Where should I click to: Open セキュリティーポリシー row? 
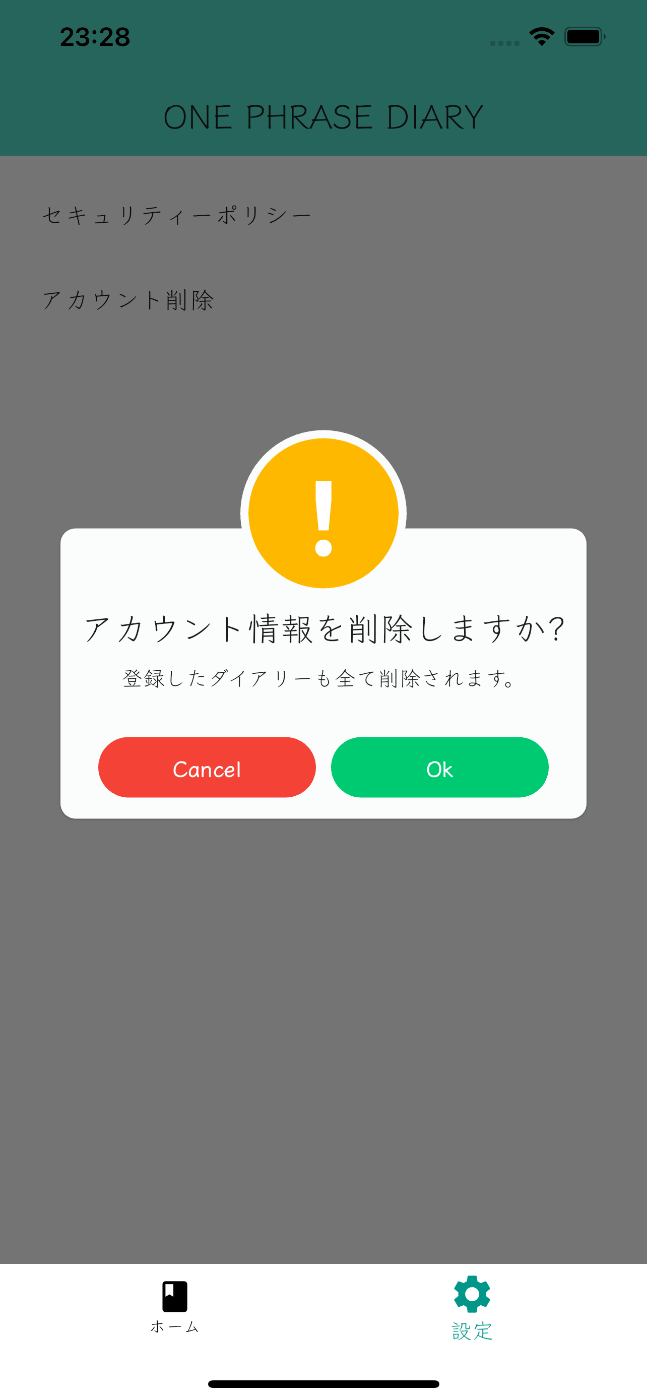[177, 215]
